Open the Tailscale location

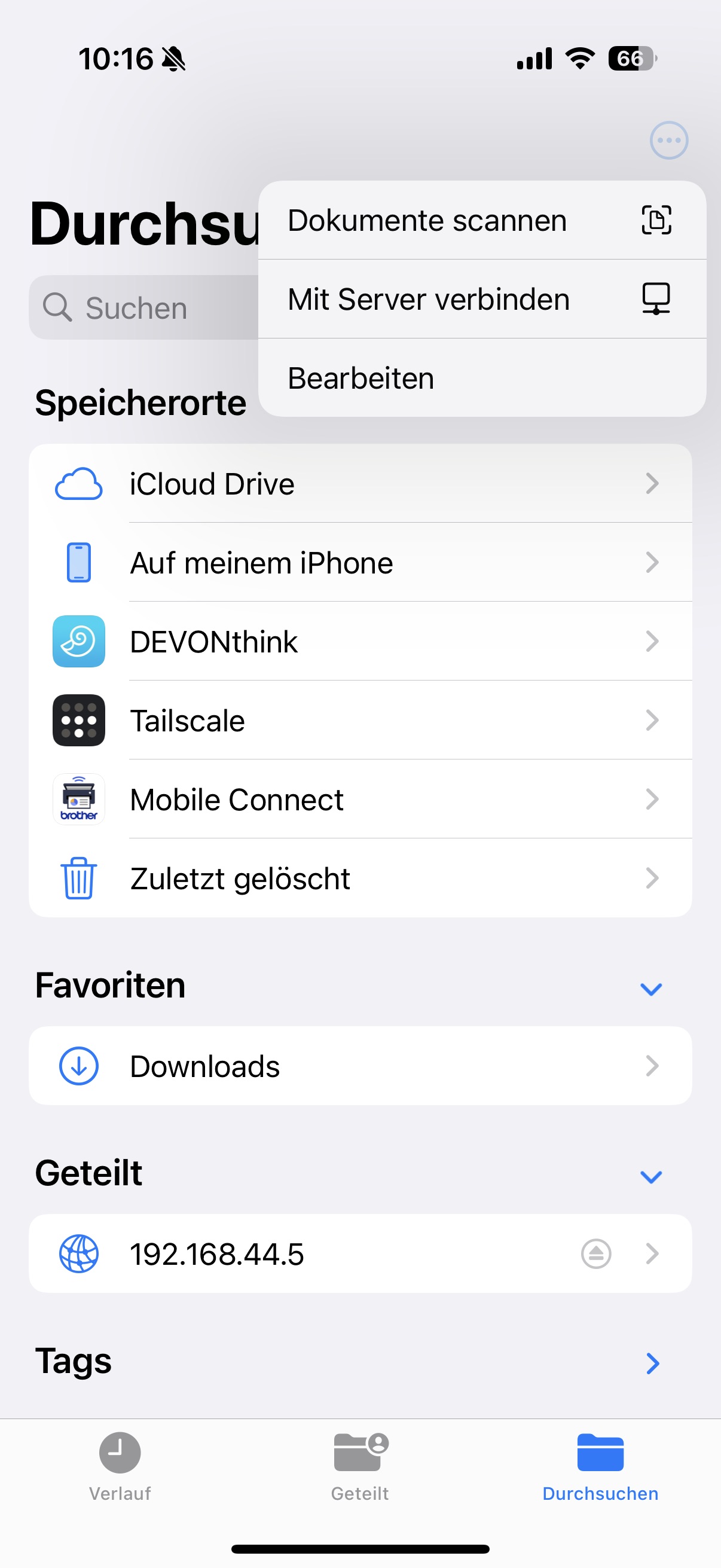[x=360, y=720]
